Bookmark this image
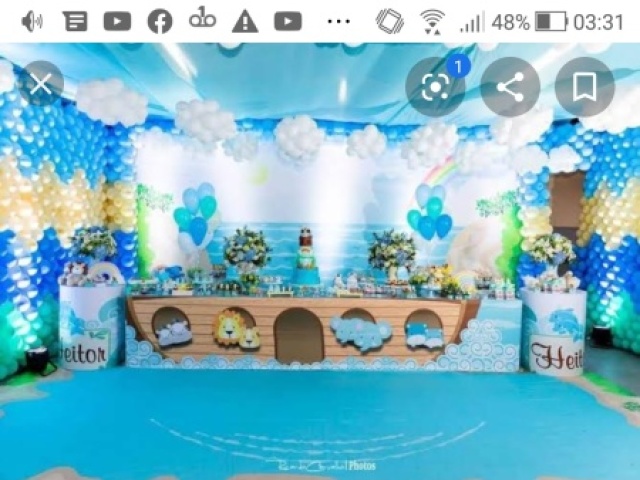 tap(585, 87)
